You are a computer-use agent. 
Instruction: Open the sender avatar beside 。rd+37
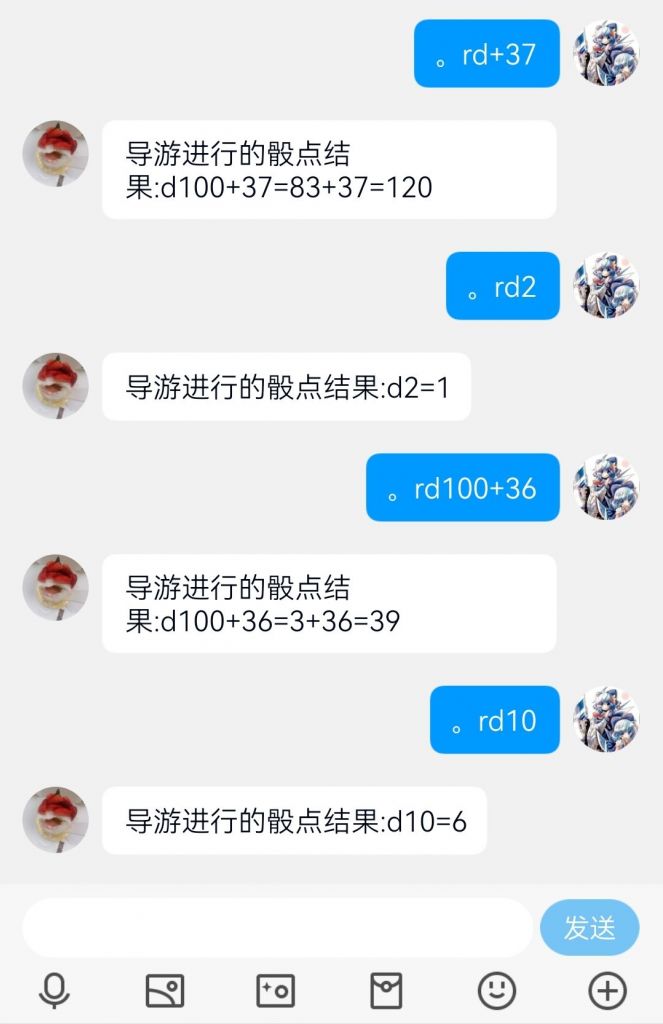click(606, 53)
